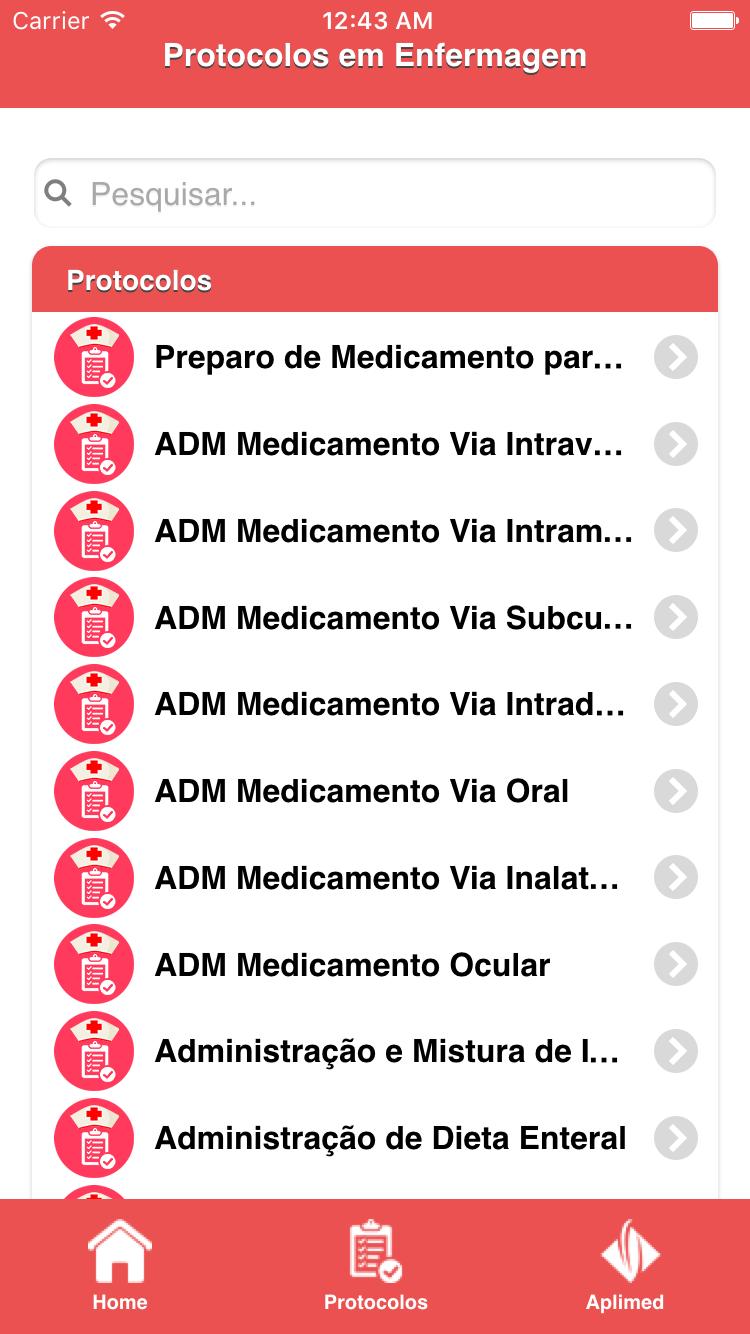The width and height of the screenshot is (750, 1334).
Task: Open Administração e Mistura de I... row
Action: (375, 1052)
